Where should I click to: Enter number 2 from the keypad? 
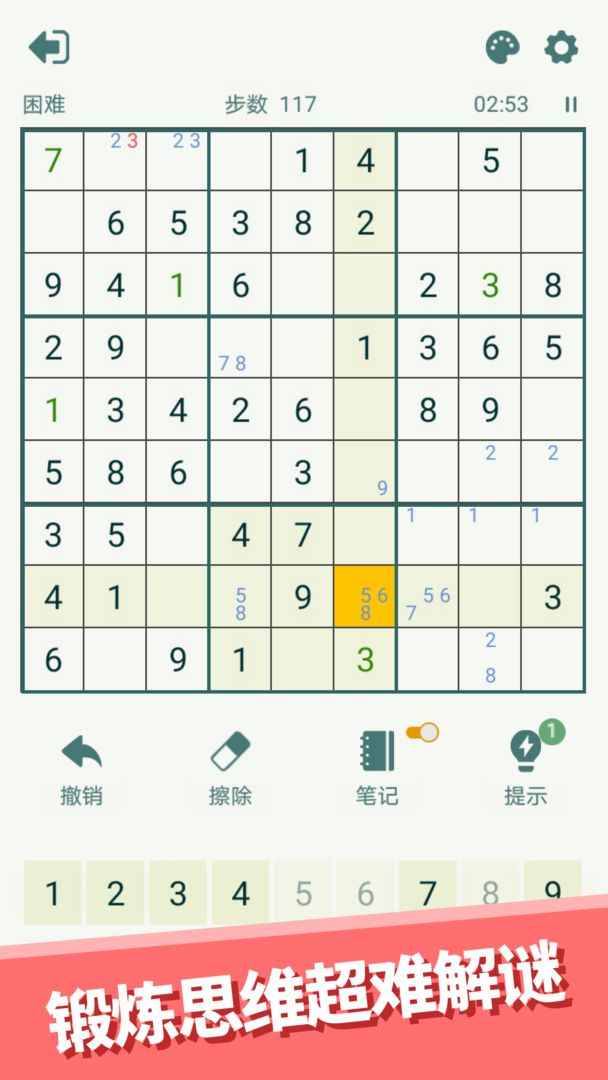tap(116, 892)
